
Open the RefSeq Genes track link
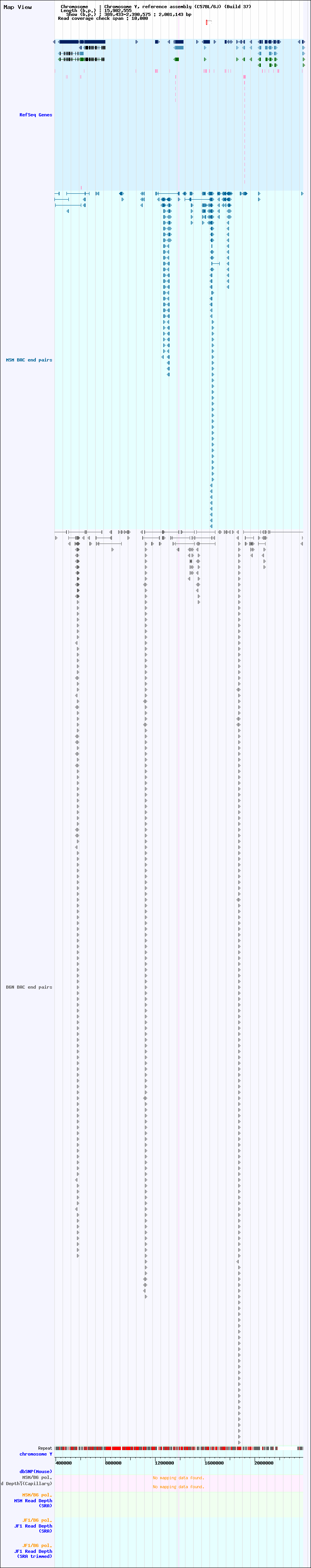35,114
